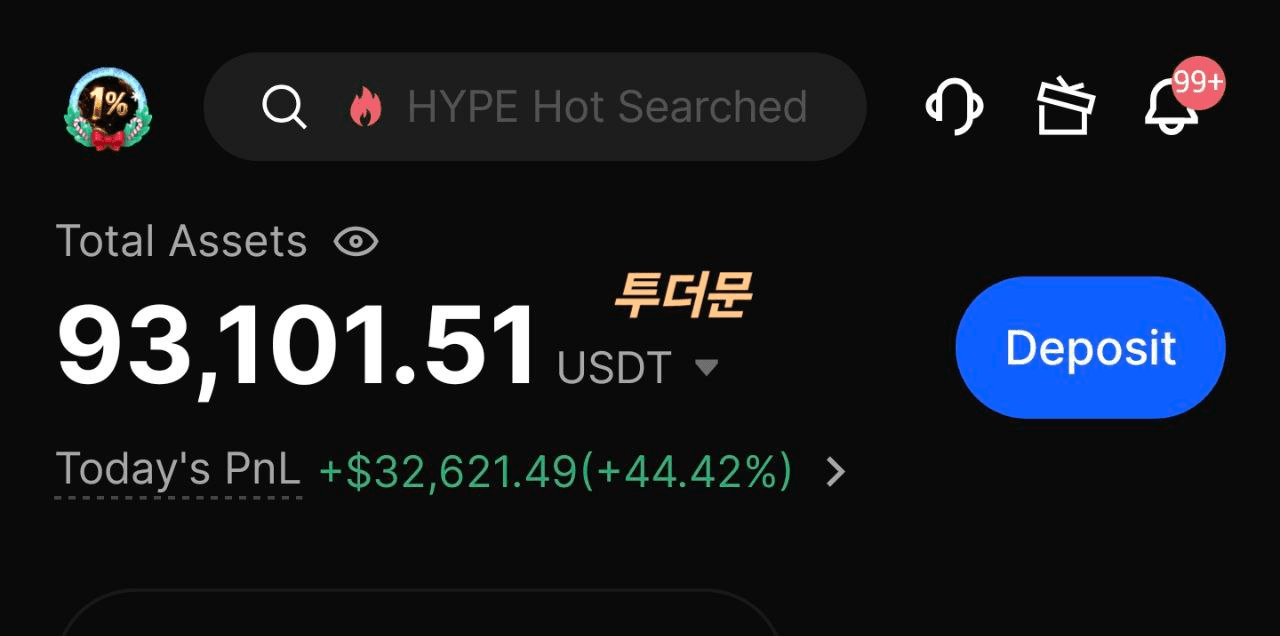Contact customer support via headset icon
Screen dimensions: 1280x636
click(x=954, y=106)
